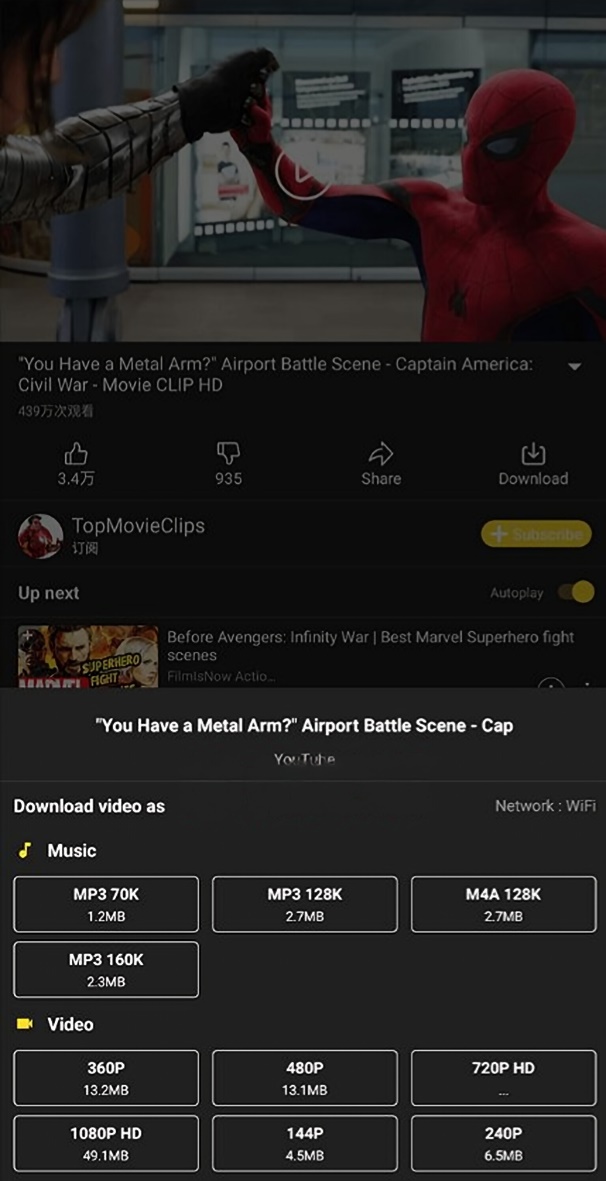Pick 240P video quality
Viewport: 606px width, 1181px height.
503,1143
